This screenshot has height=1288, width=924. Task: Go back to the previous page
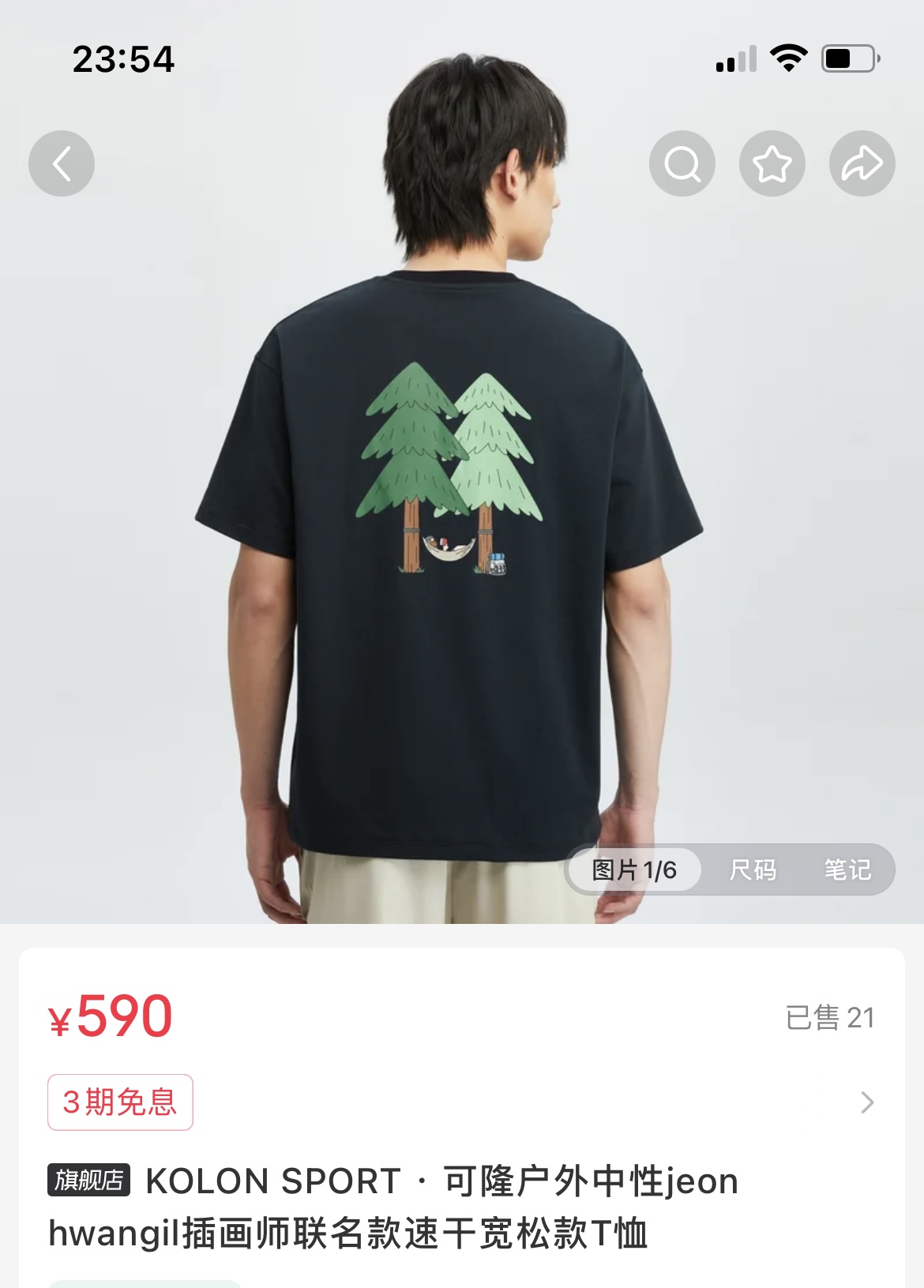(62, 163)
